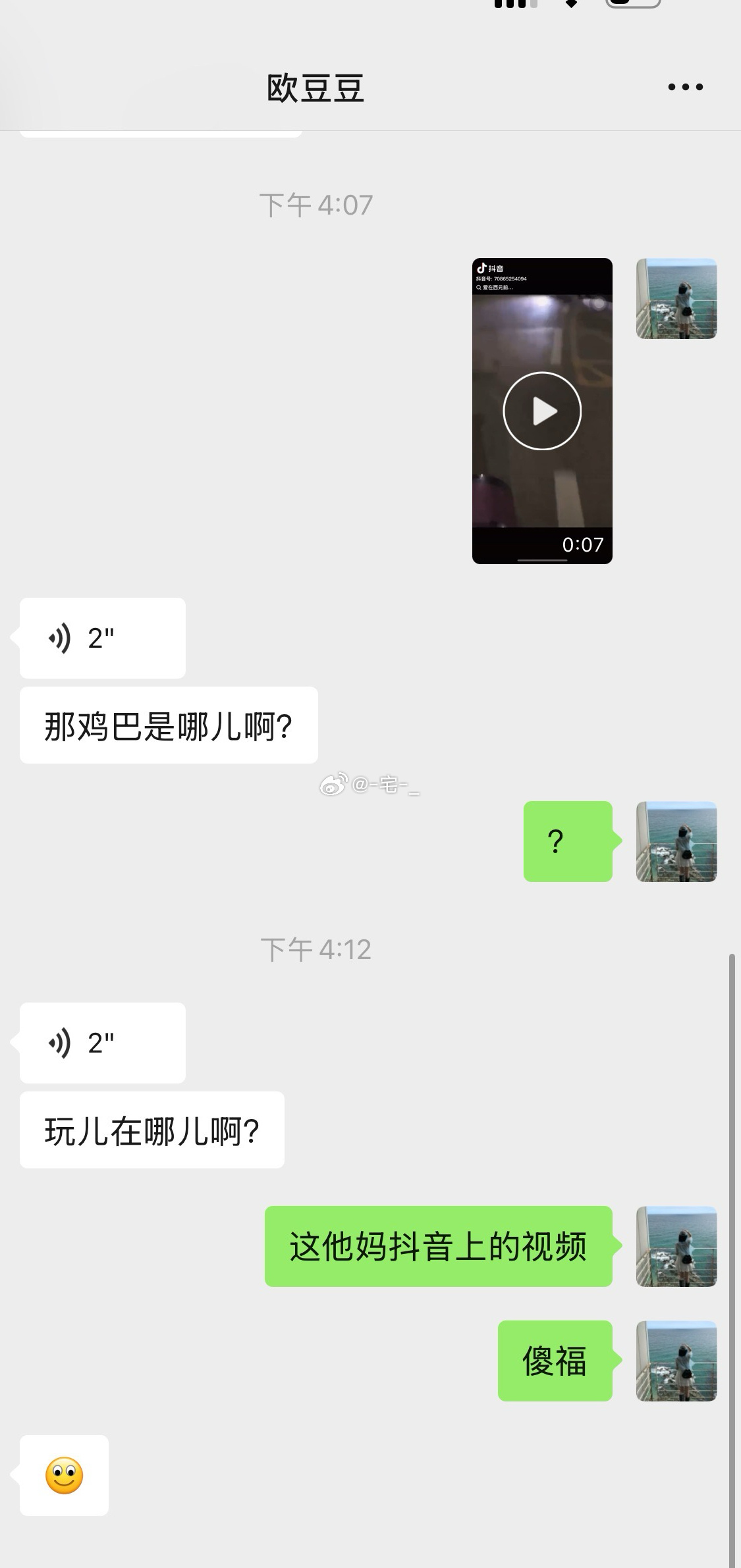This screenshot has width=741, height=1568.
Task: Open the three-dot chat options menu
Action: (x=685, y=87)
